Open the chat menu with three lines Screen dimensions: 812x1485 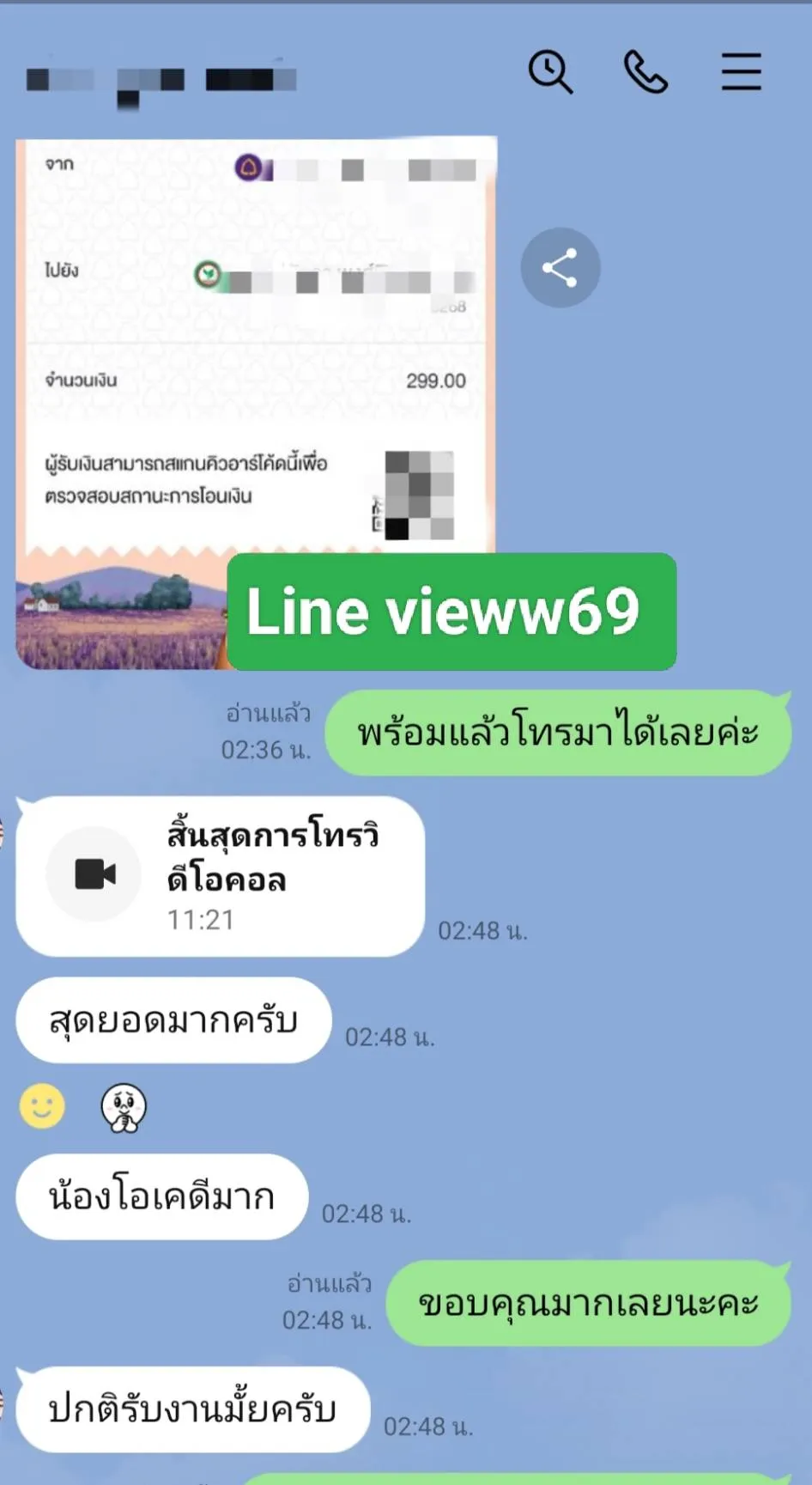click(x=741, y=71)
